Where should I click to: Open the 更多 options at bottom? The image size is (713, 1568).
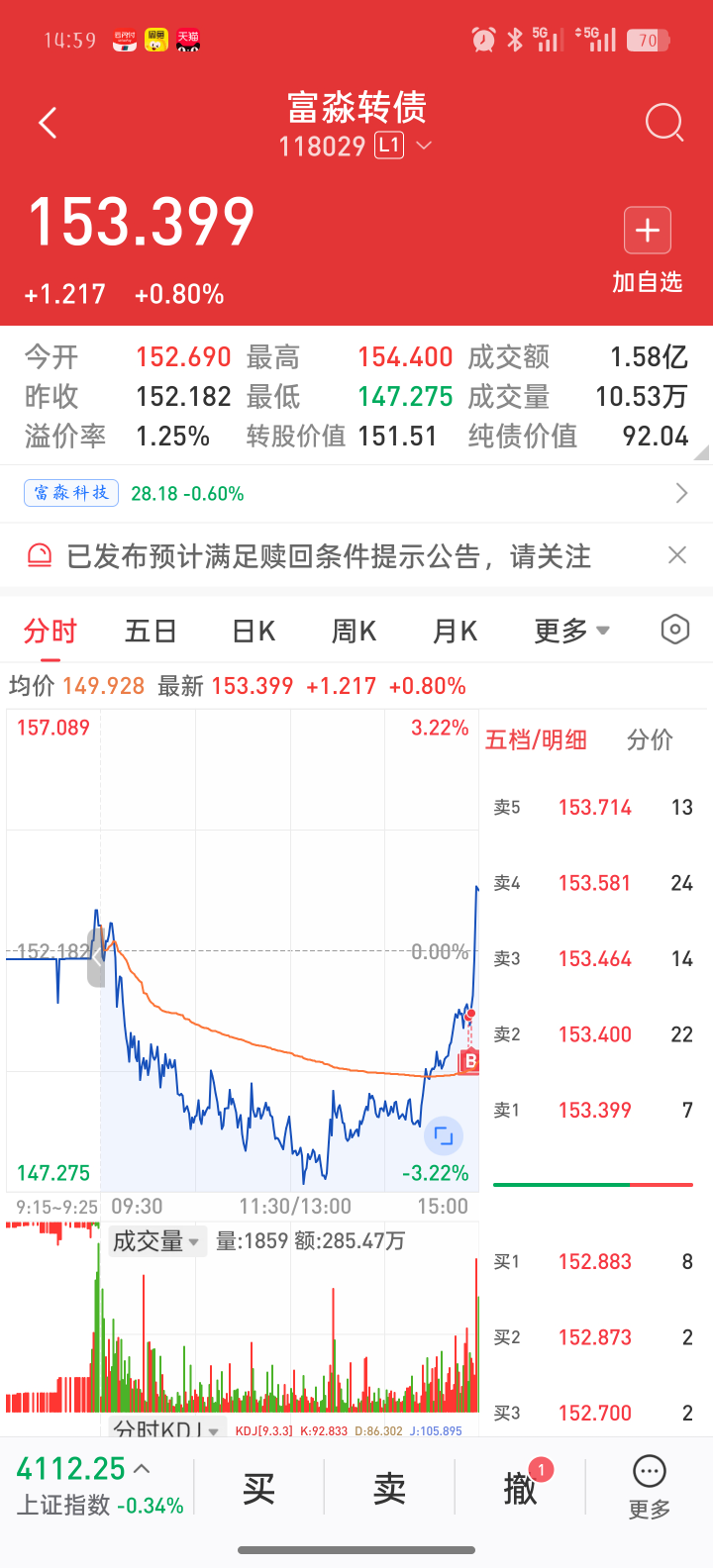650,1488
